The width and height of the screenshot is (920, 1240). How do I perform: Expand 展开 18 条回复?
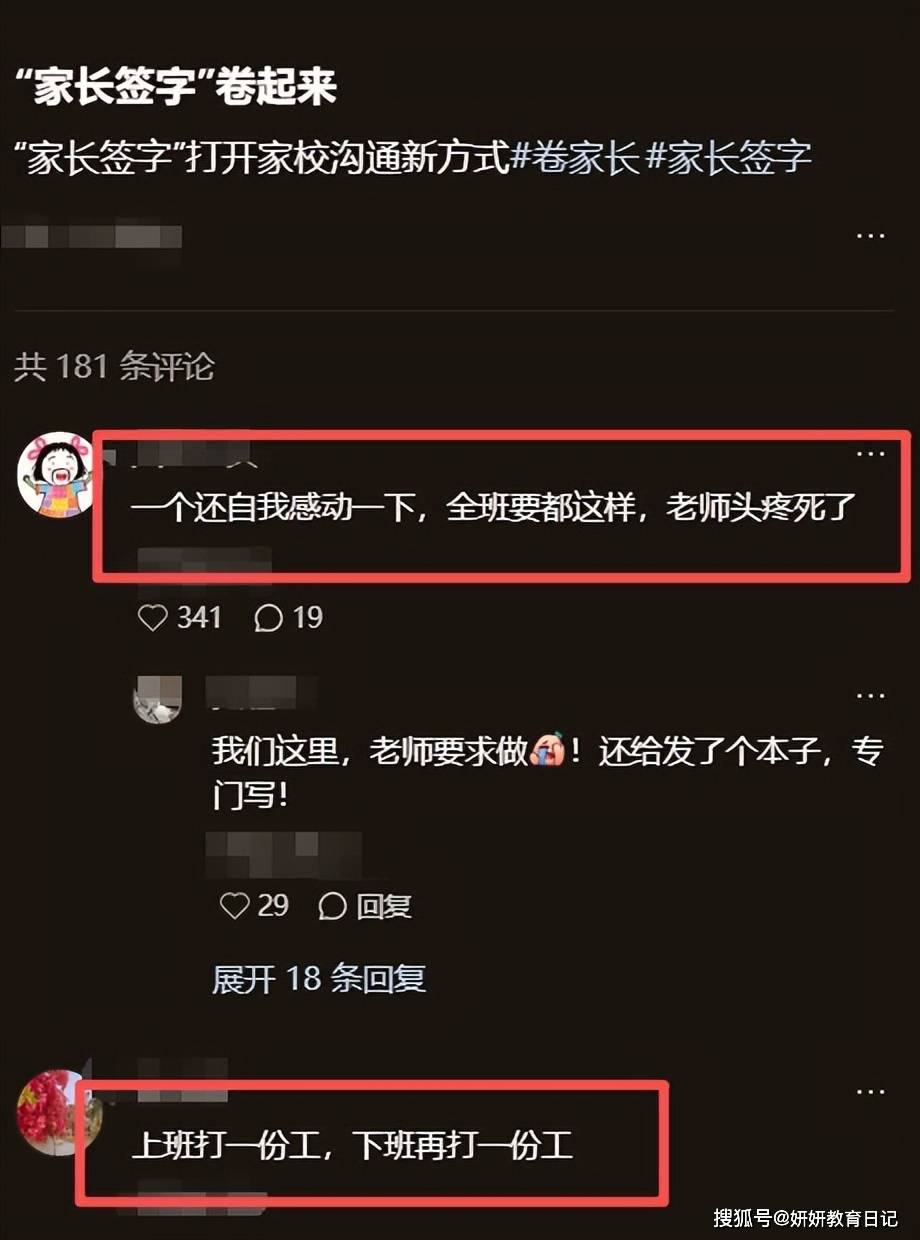pyautogui.click(x=319, y=978)
